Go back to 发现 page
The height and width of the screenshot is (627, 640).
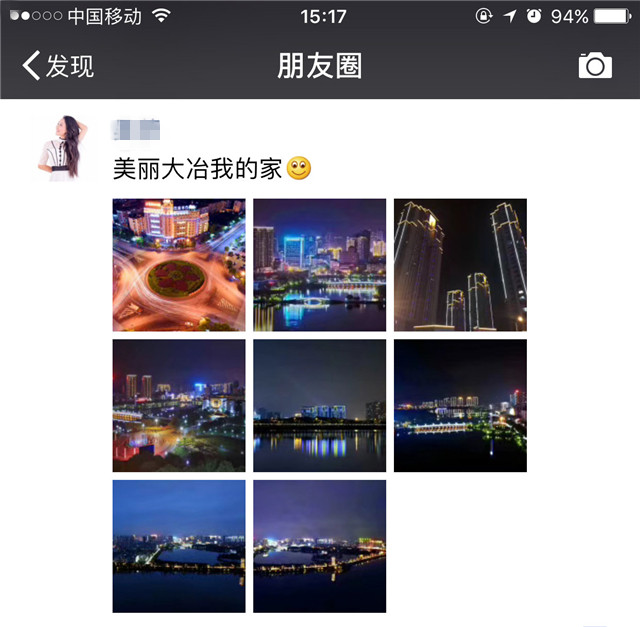coord(58,66)
